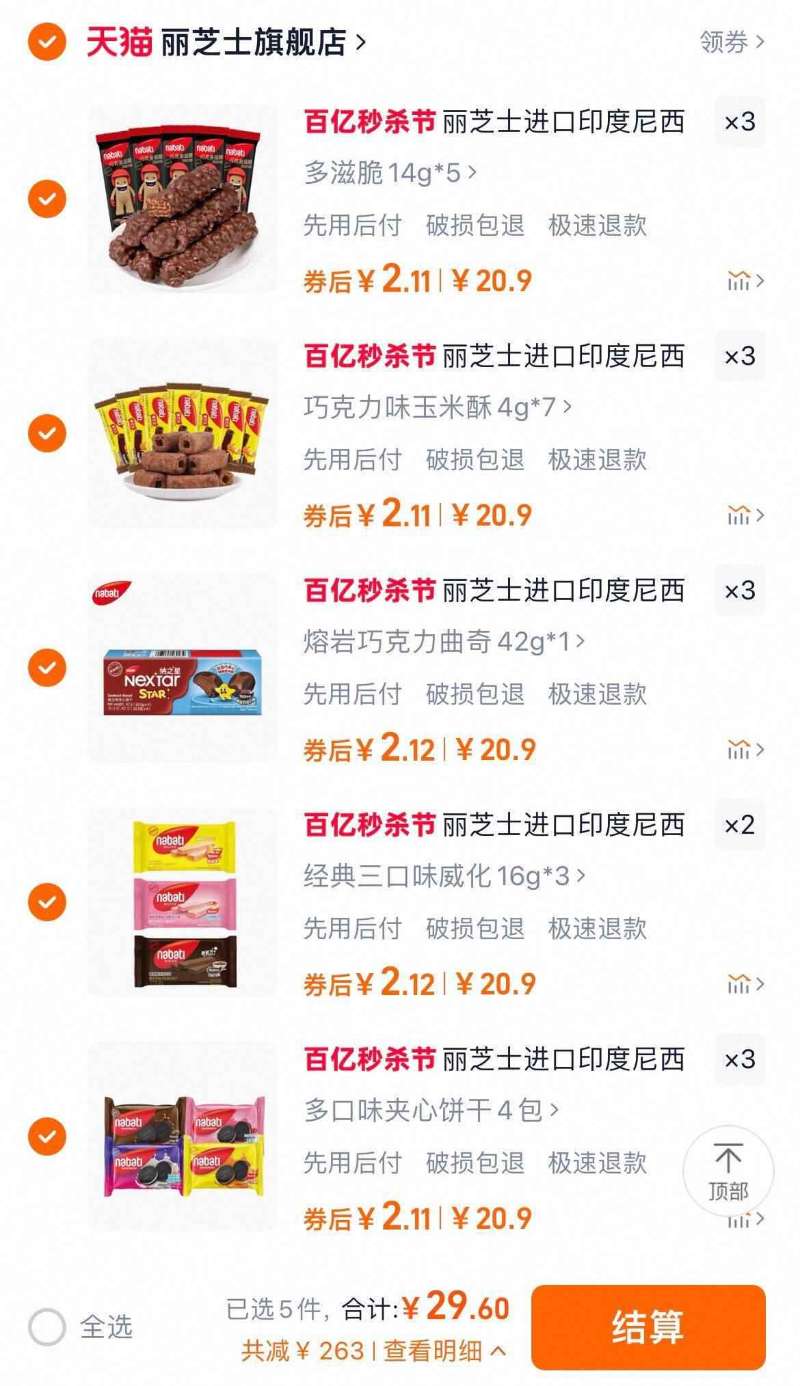View price trend chart for 多滋脆 snack
The image size is (800, 1386).
740,281
